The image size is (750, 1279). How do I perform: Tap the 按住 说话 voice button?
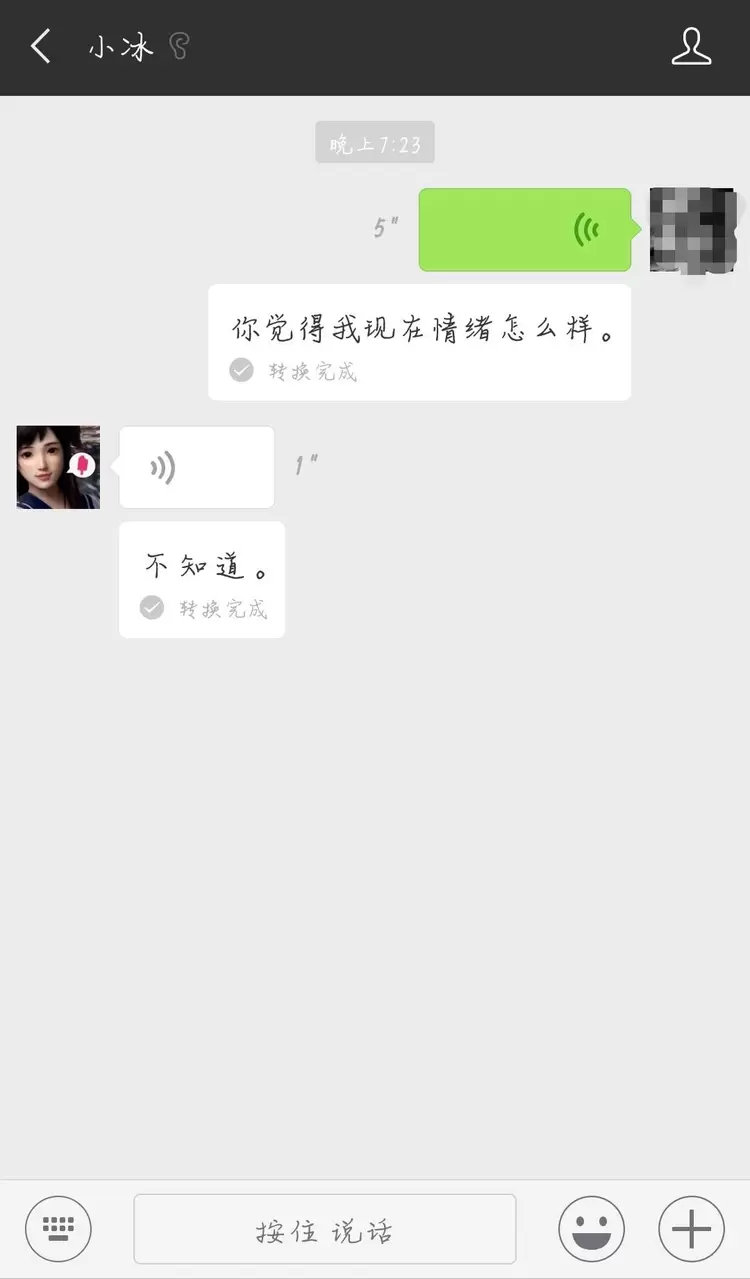pos(325,1229)
